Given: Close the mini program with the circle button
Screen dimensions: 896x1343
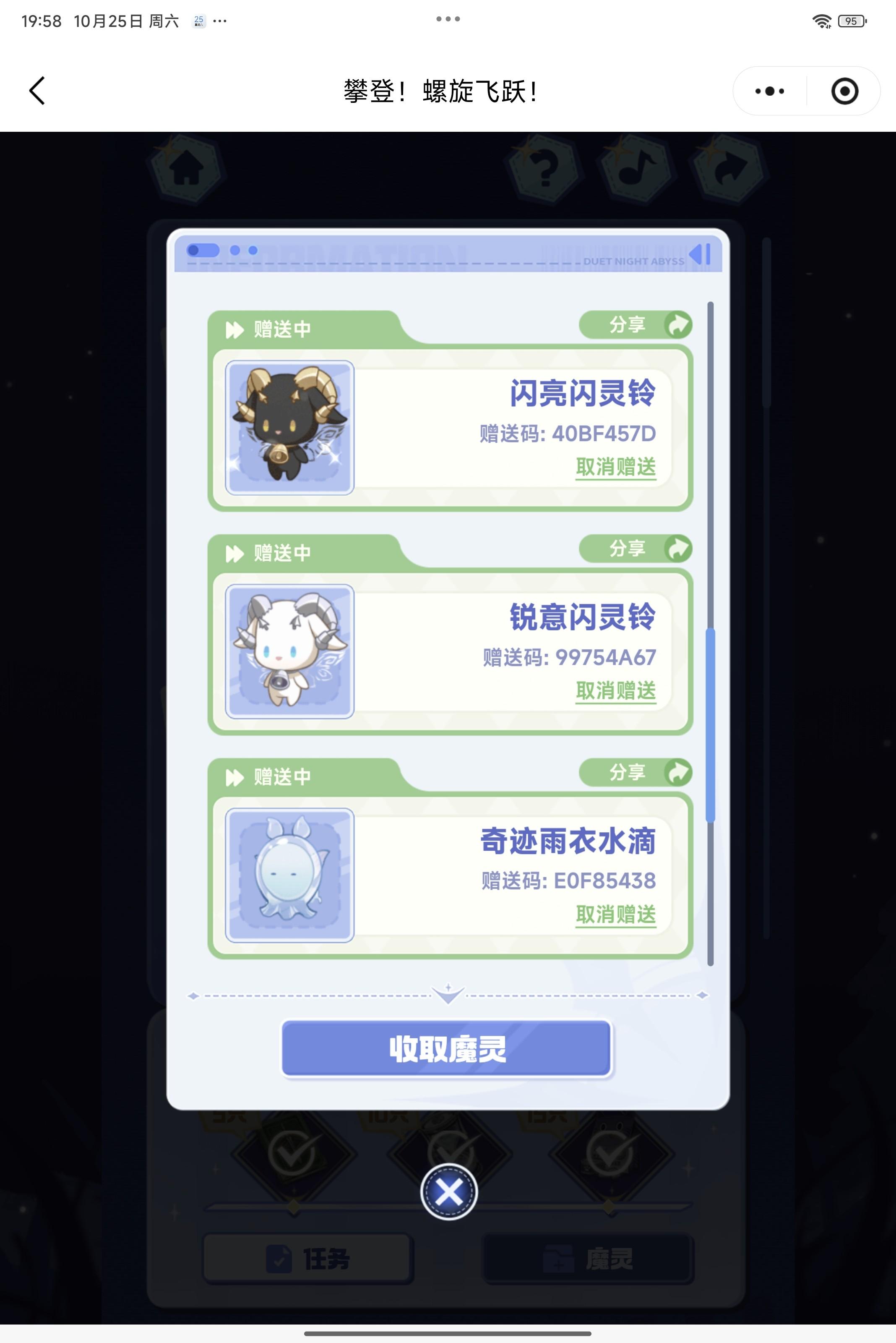Looking at the screenshot, I should tap(844, 91).
